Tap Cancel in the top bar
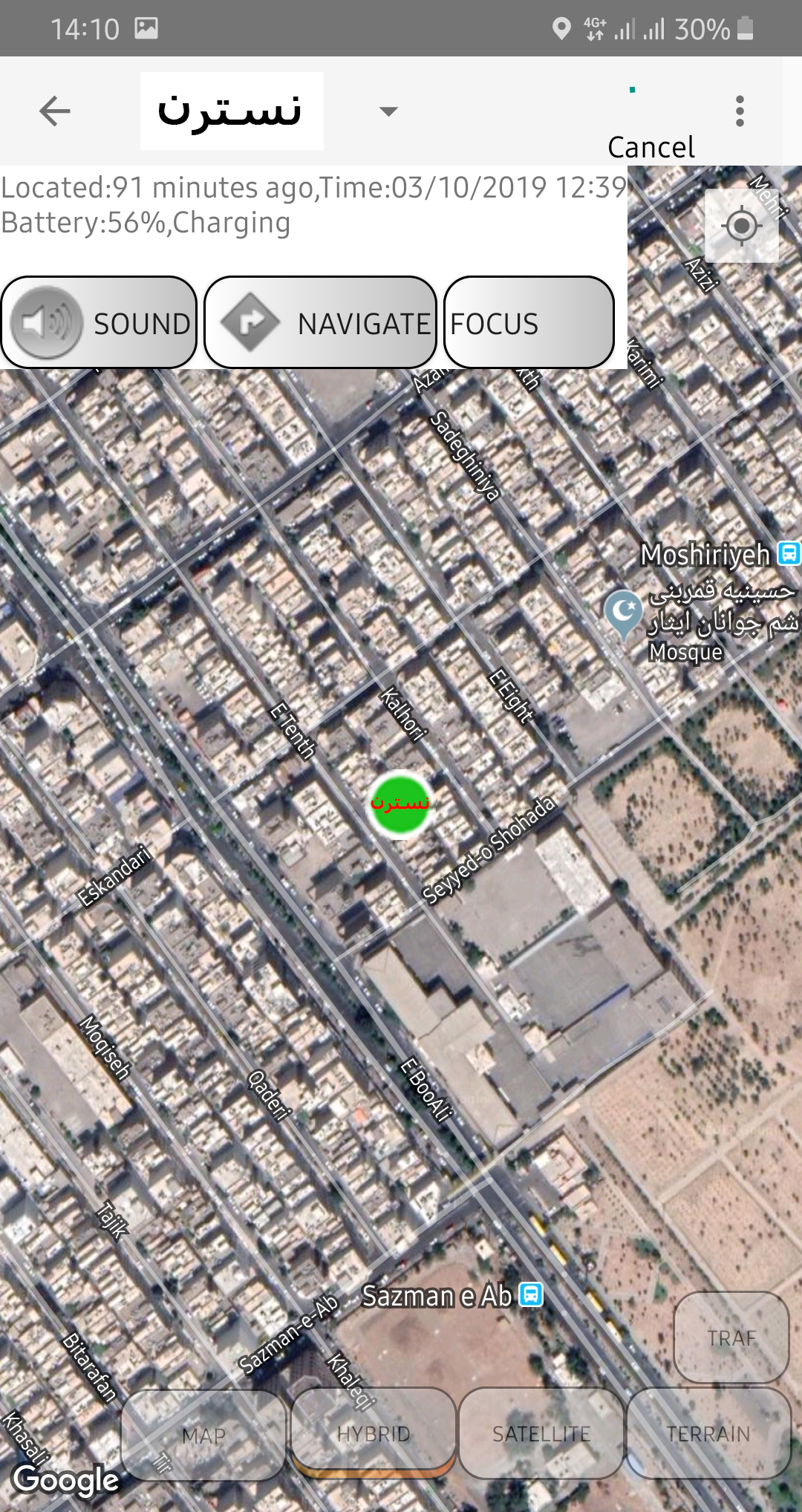The width and height of the screenshot is (802, 1512). 651,147
